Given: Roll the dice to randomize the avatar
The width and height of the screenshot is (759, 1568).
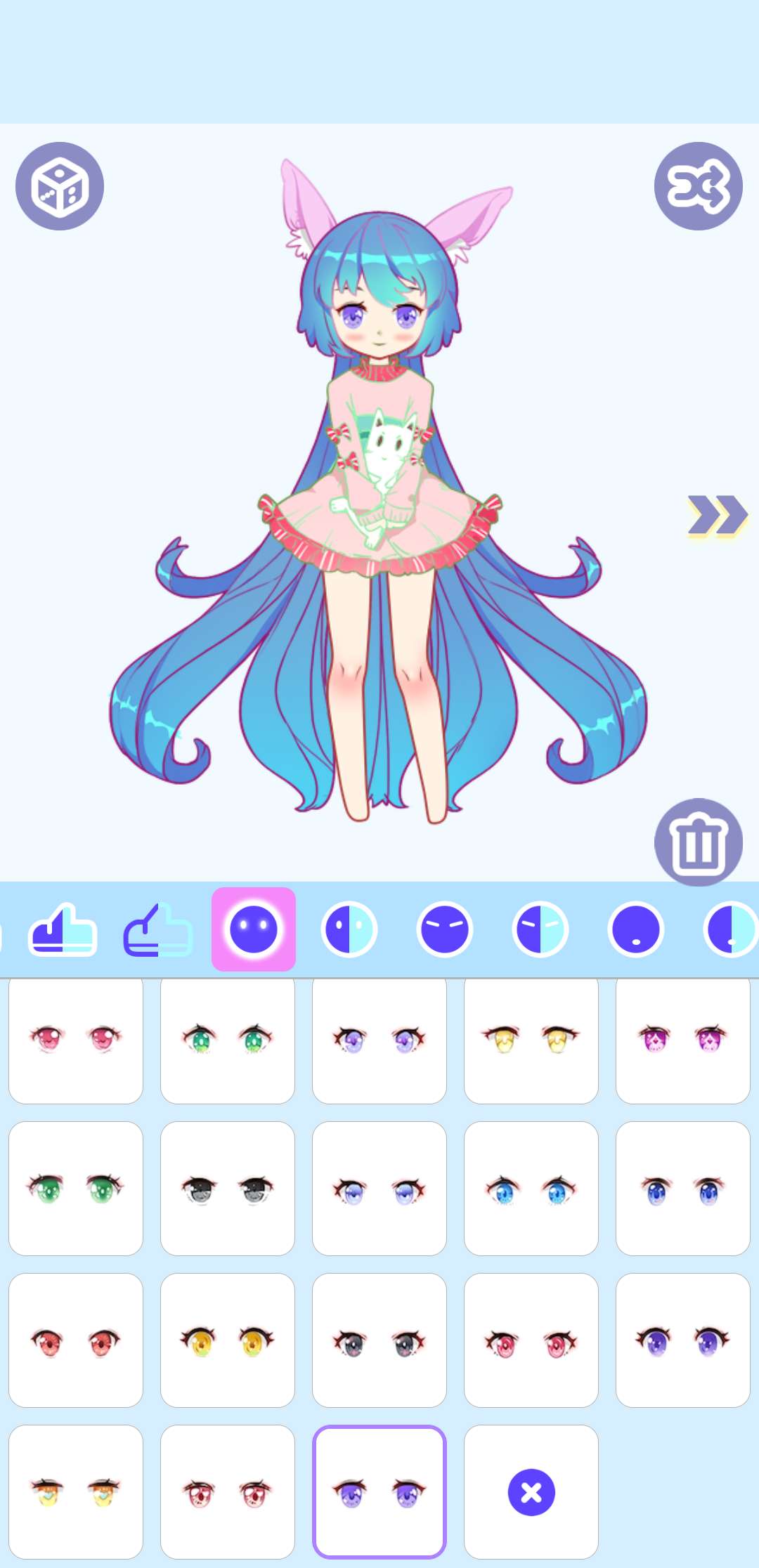Looking at the screenshot, I should [x=60, y=185].
